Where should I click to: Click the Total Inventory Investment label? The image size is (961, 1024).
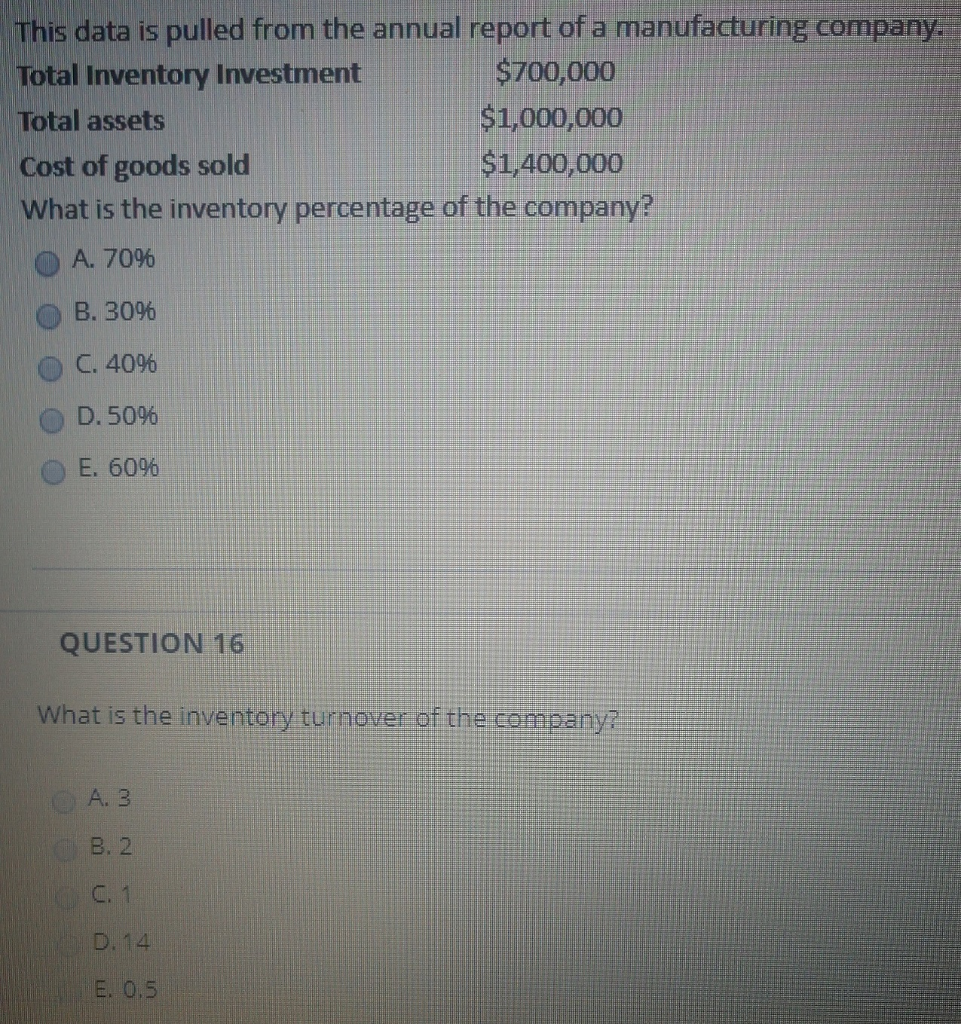click(x=188, y=72)
